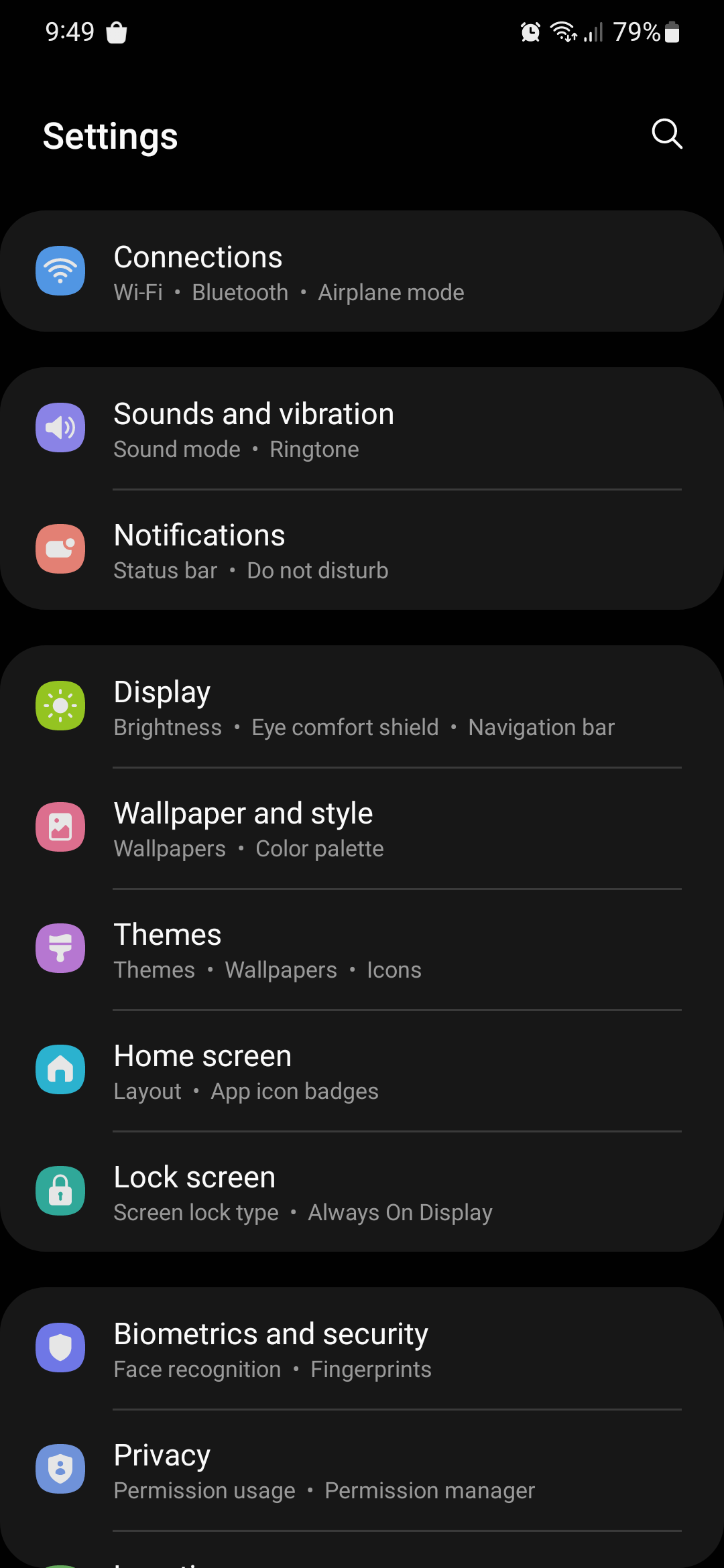
Task: Tap the Themes row
Action: coord(362,950)
